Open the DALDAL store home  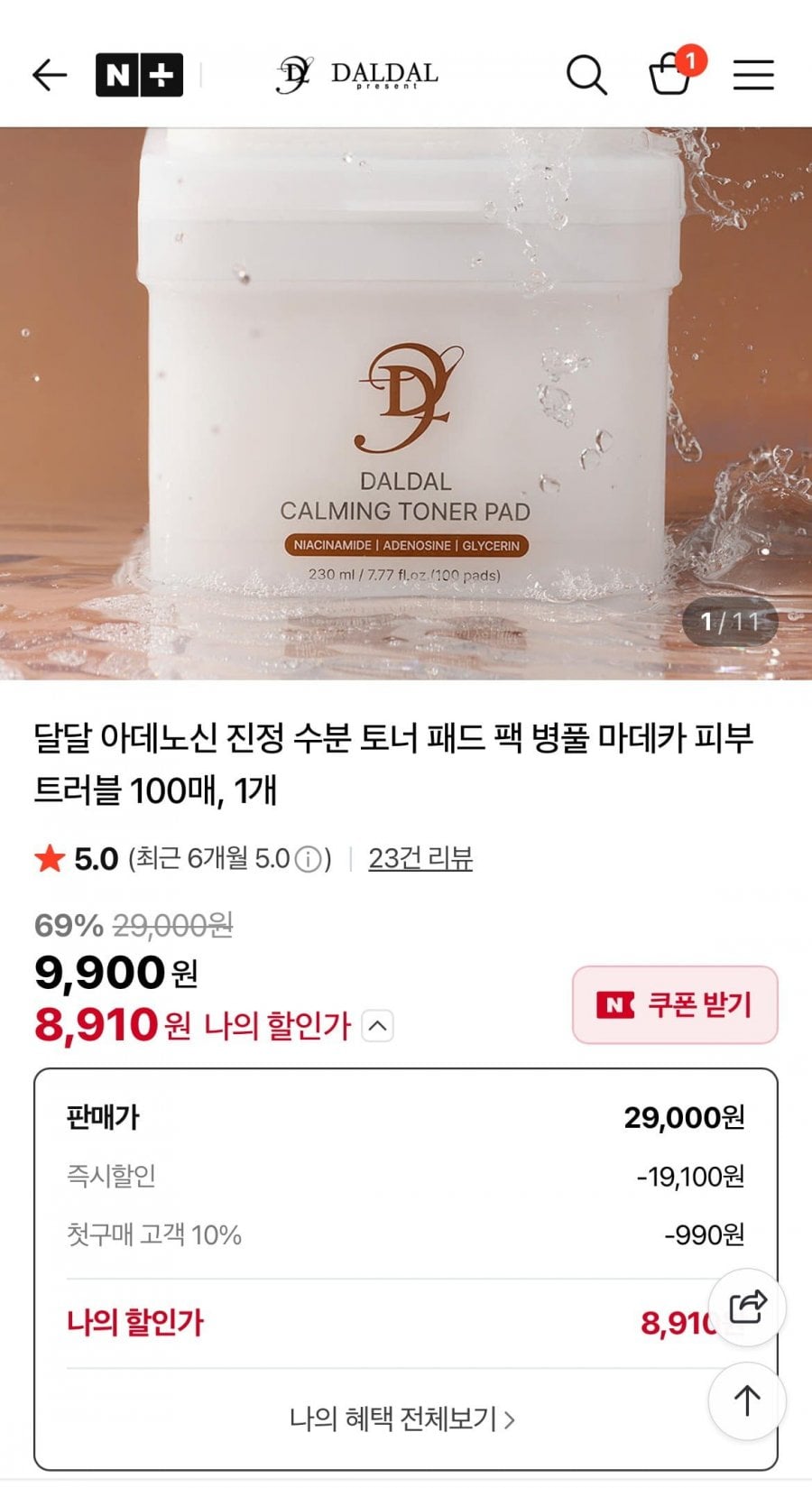click(x=357, y=74)
